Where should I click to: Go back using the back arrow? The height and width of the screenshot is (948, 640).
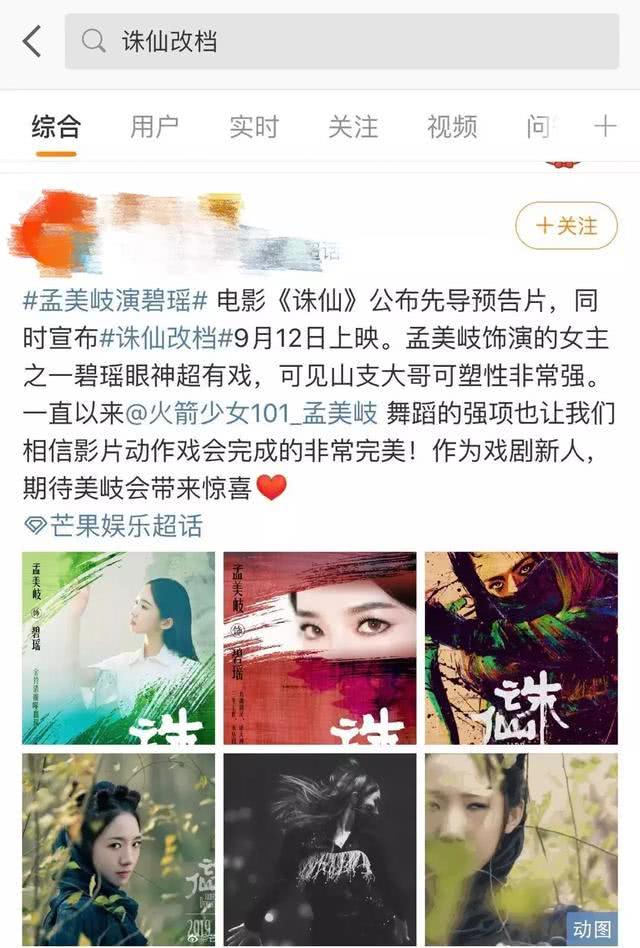click(x=31, y=42)
